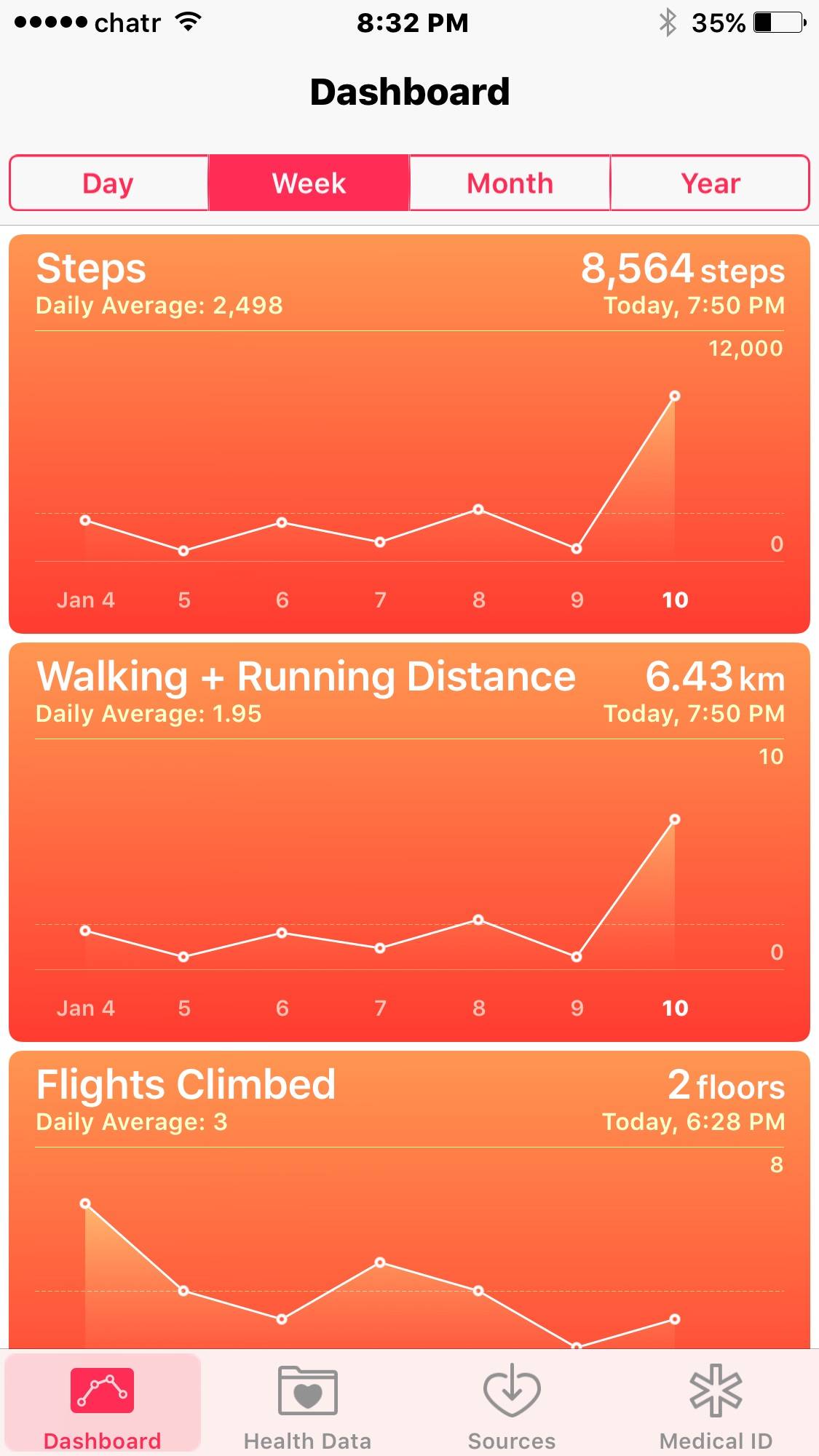Screen dimensions: 819x1456
Task: Switch to the Year view
Action: [x=710, y=183]
